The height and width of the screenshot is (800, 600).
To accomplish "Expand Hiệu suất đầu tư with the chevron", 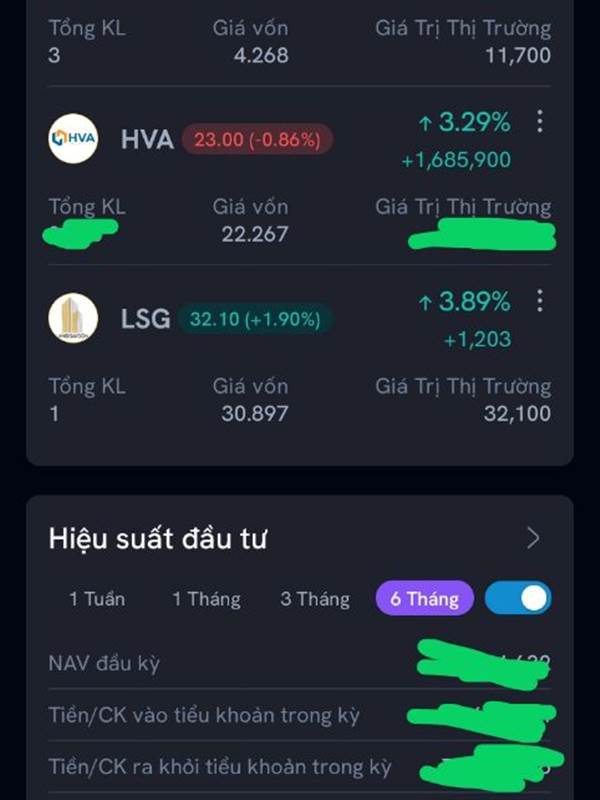I will 533,538.
